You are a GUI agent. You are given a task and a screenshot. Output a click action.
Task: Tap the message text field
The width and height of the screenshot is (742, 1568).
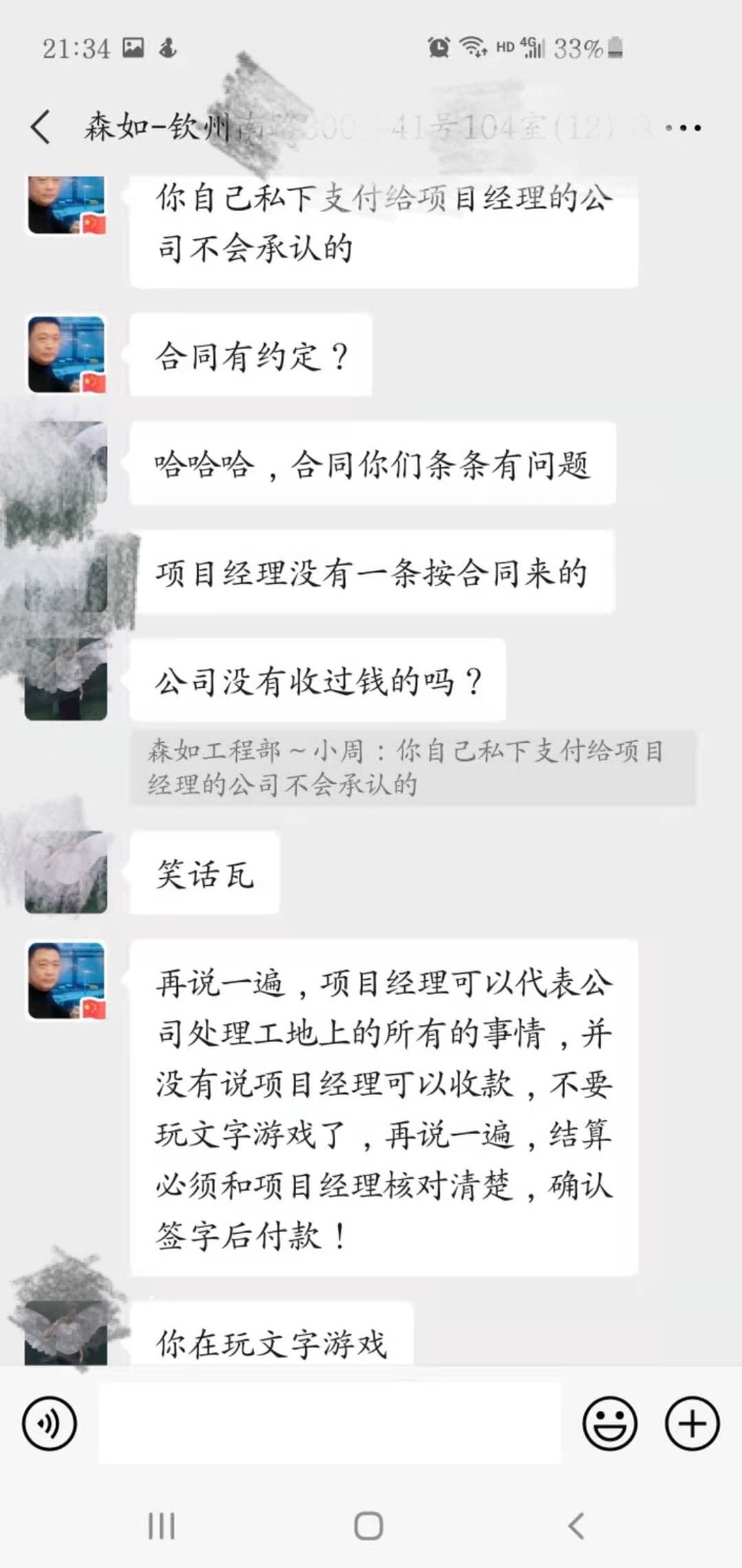[x=329, y=1423]
